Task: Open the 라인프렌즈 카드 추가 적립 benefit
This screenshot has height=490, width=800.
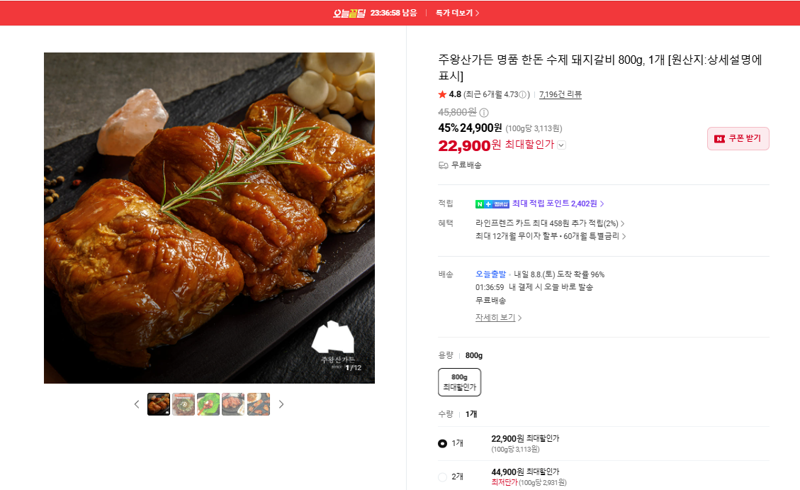Action: click(549, 223)
